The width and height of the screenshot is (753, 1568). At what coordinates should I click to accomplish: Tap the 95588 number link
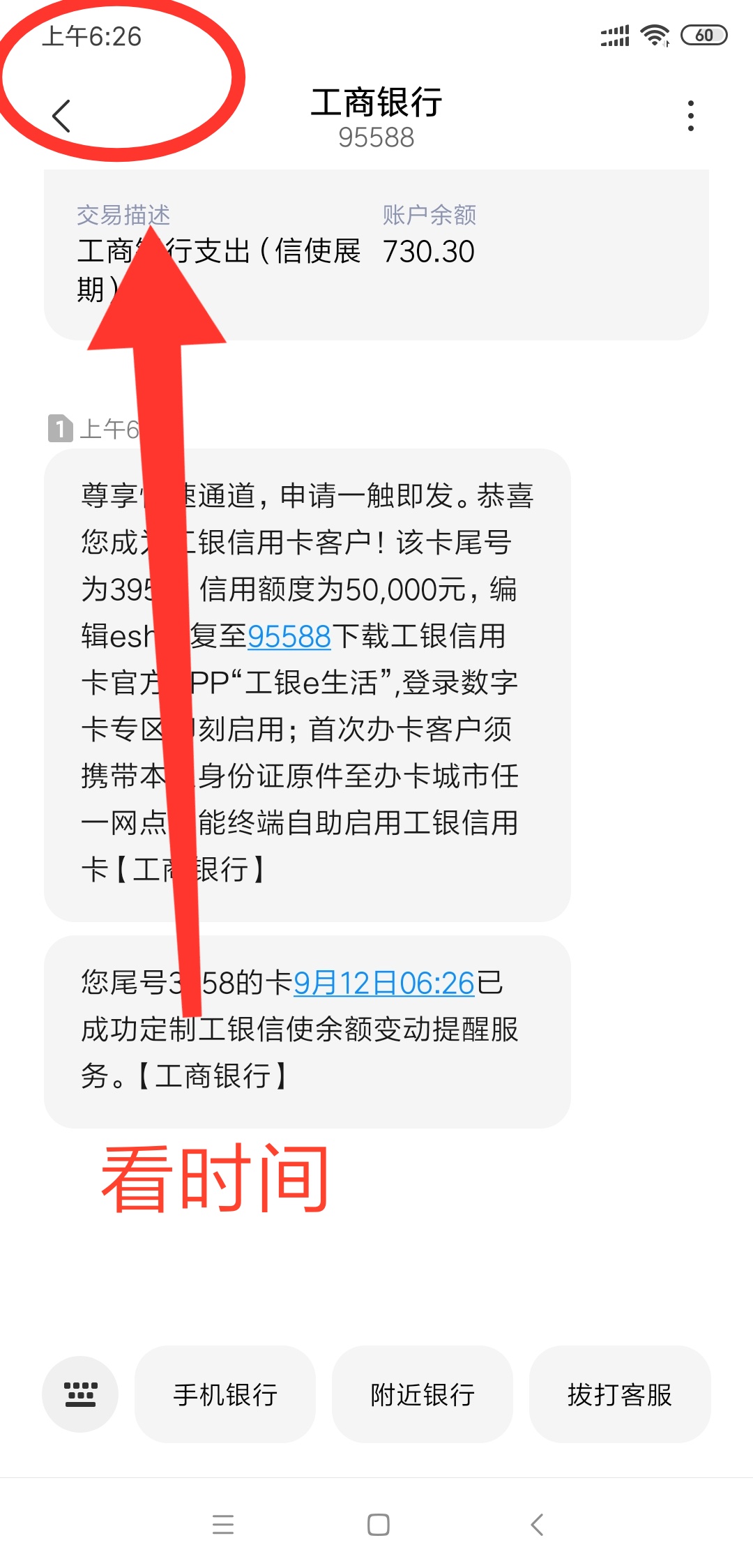point(289,636)
